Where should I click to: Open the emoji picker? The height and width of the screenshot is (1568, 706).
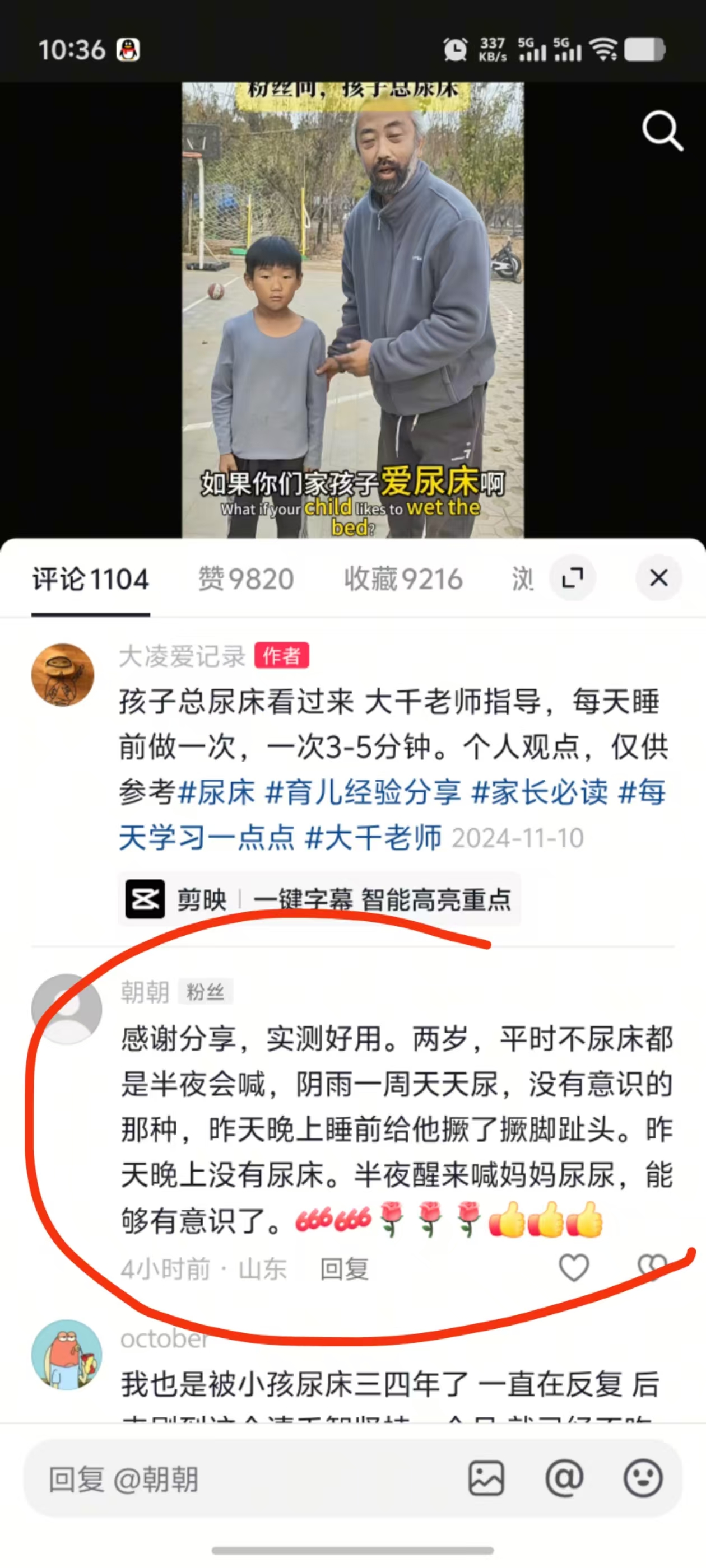[643, 1478]
